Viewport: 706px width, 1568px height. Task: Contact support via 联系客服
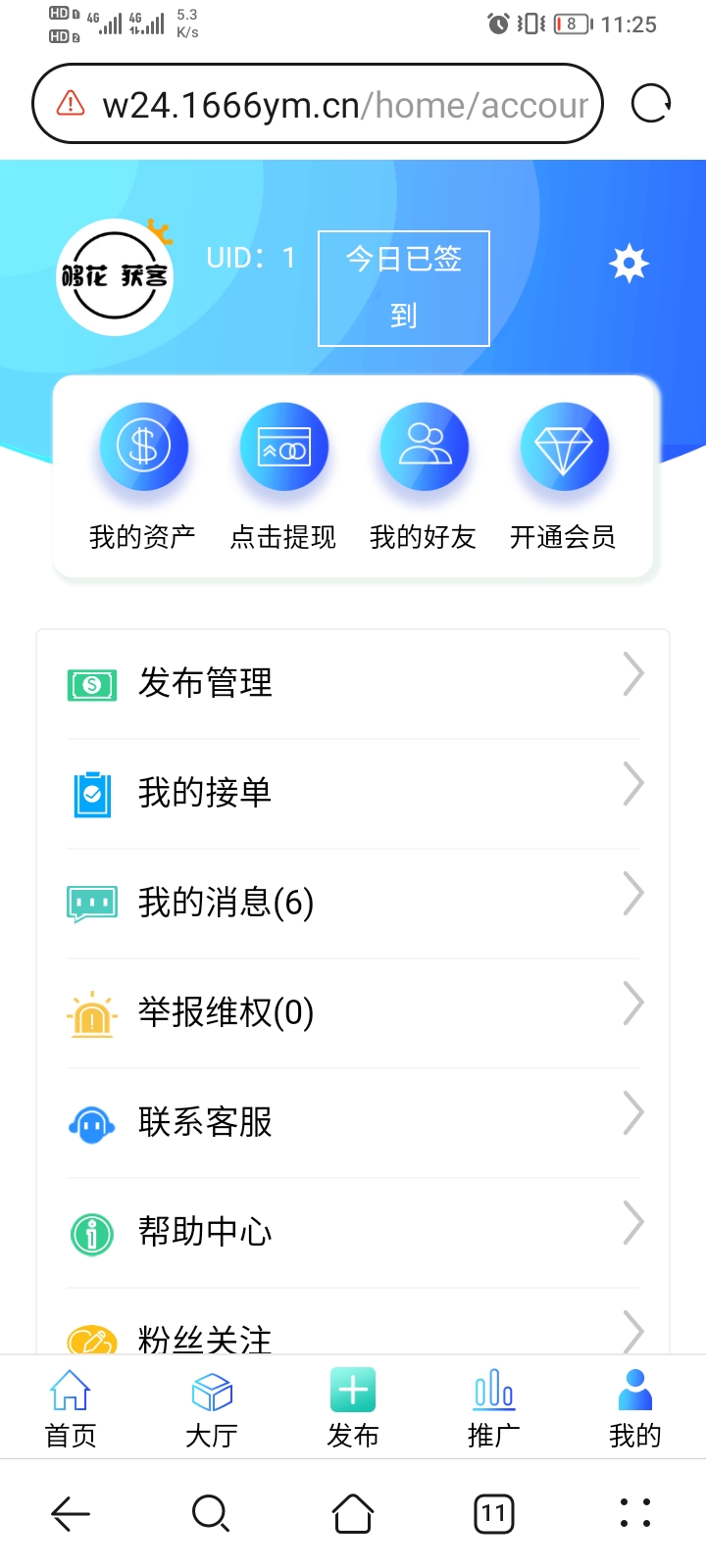(x=353, y=1122)
